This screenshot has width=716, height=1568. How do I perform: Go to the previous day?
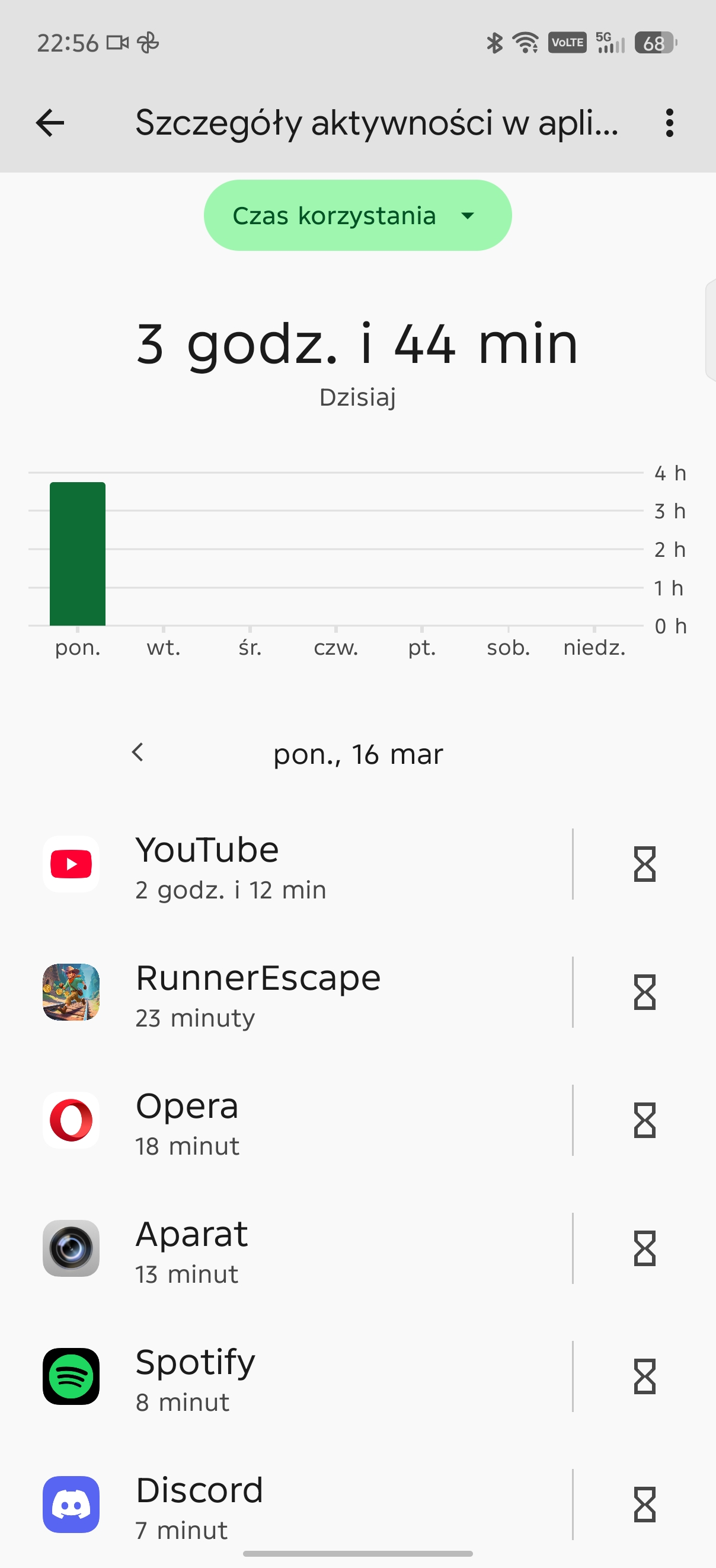(138, 753)
